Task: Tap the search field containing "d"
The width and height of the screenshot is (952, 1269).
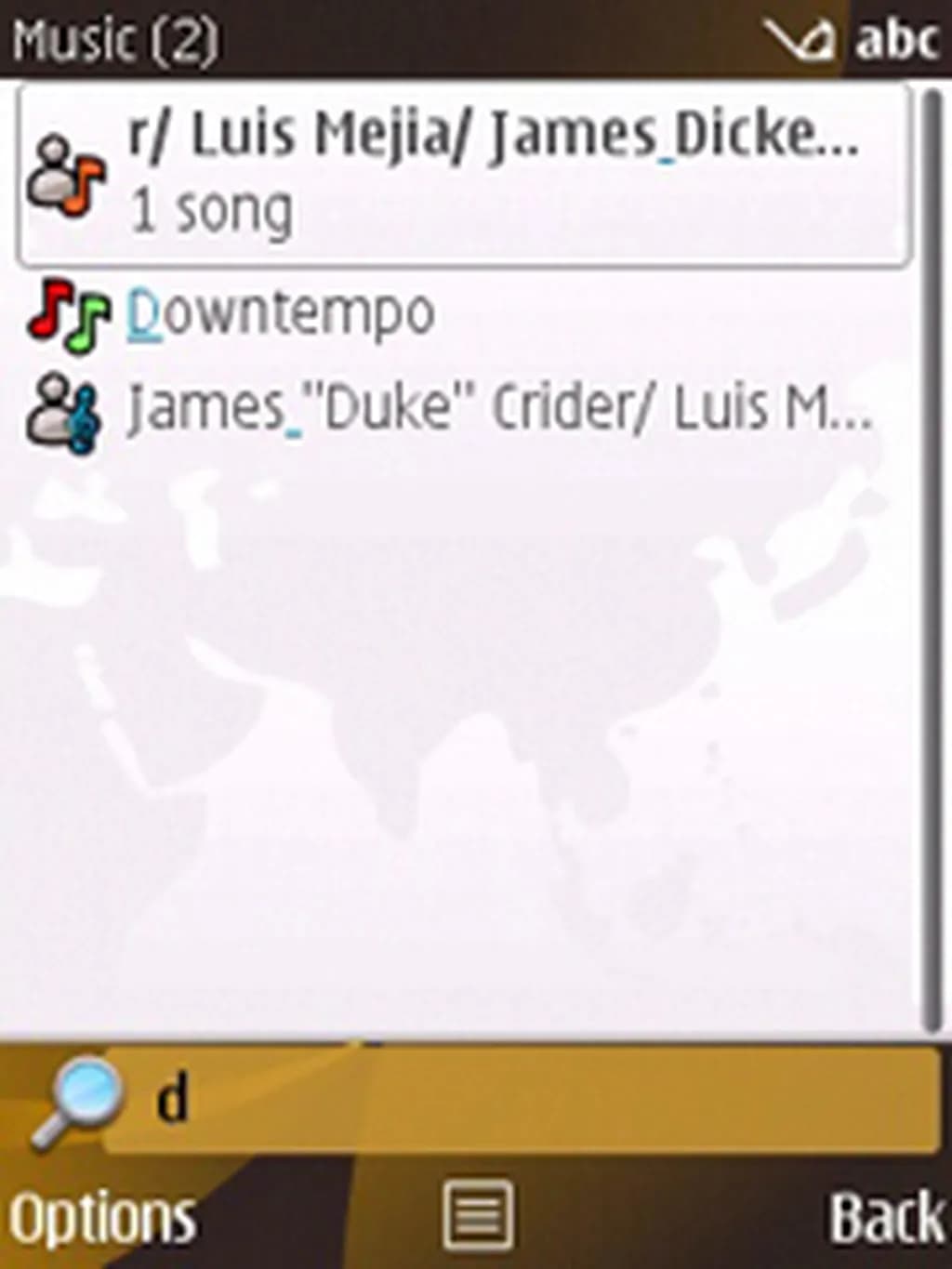Action: point(521,1100)
